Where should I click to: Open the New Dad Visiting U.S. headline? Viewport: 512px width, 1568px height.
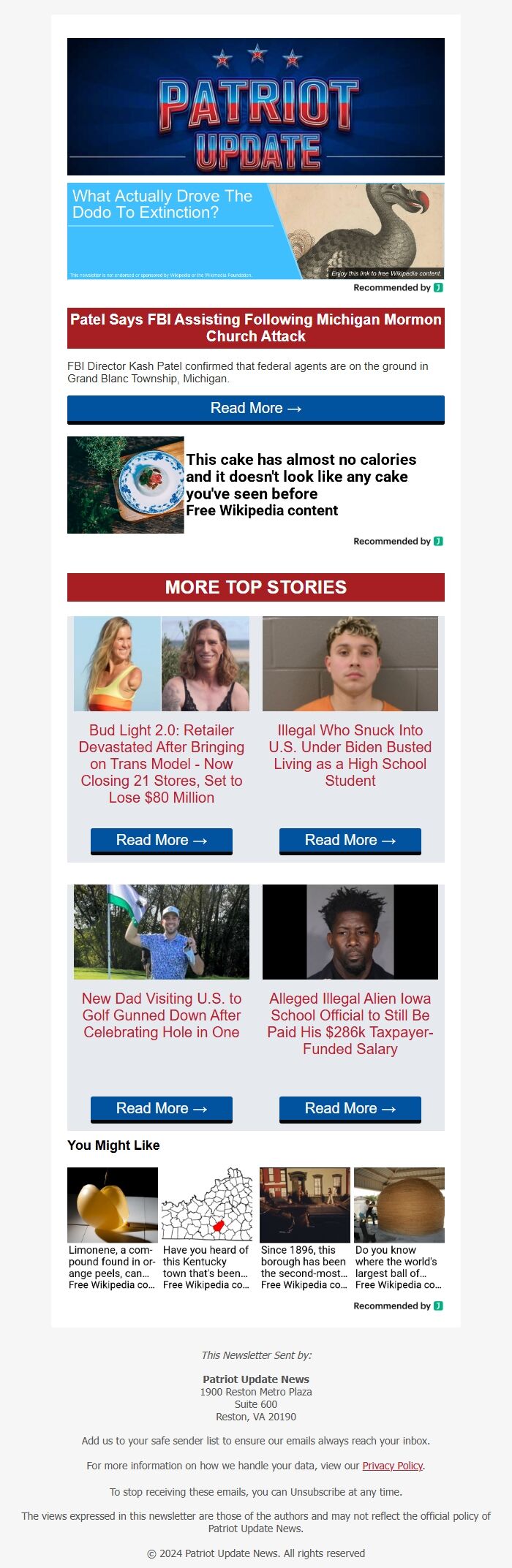click(161, 1015)
